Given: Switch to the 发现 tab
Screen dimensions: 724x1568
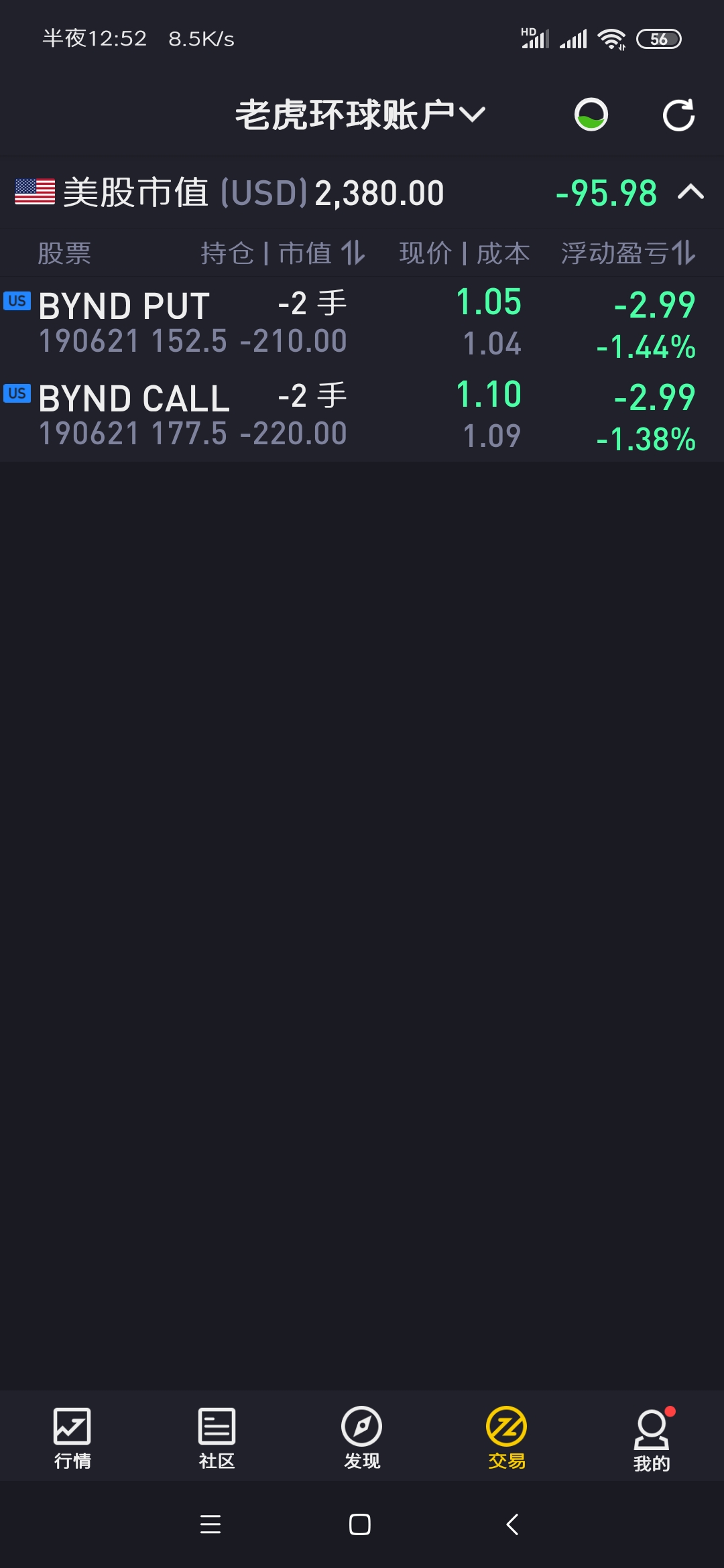Looking at the screenshot, I should [362, 1437].
